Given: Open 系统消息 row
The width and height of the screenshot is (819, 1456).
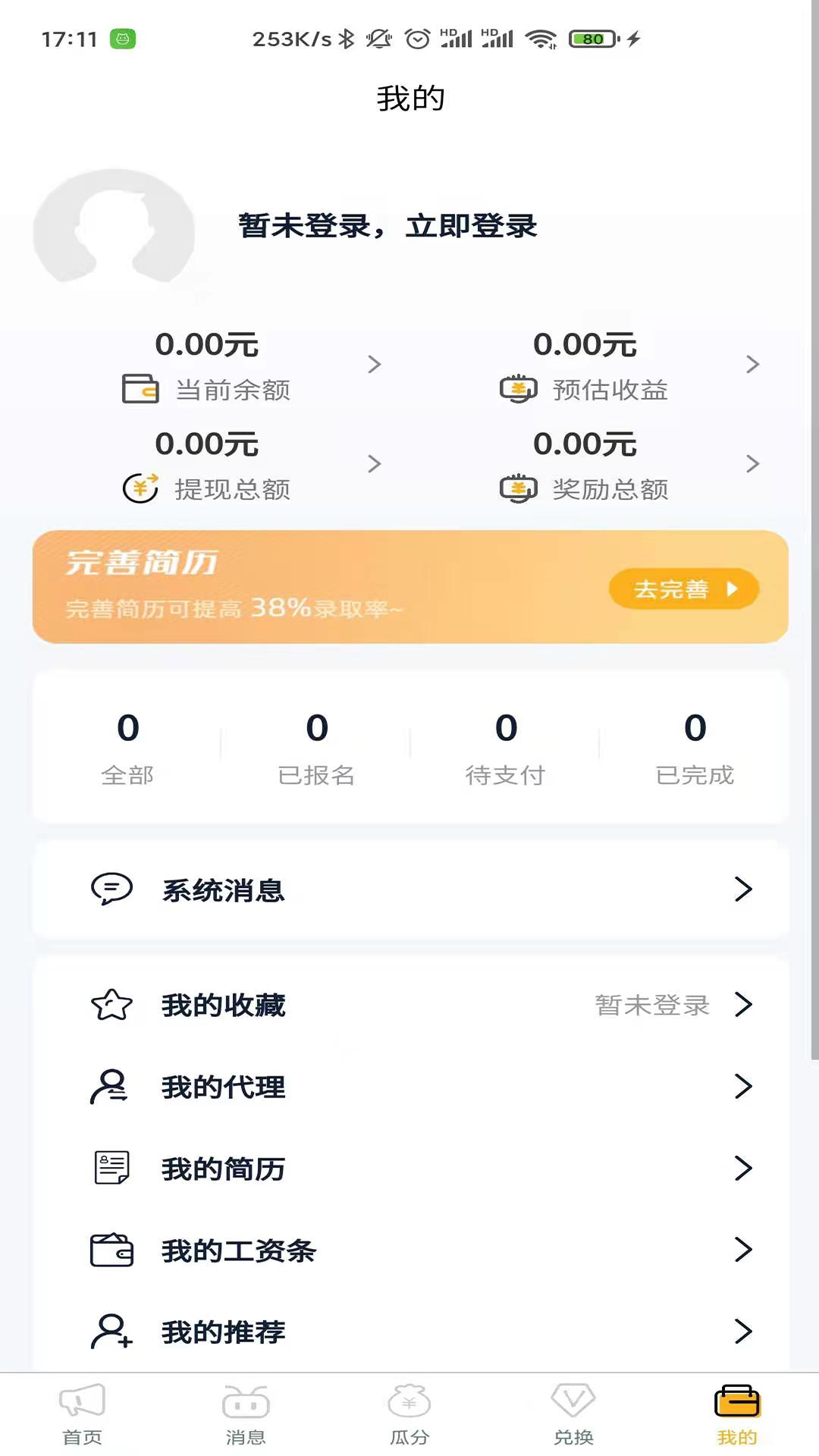Looking at the screenshot, I should tap(409, 890).
